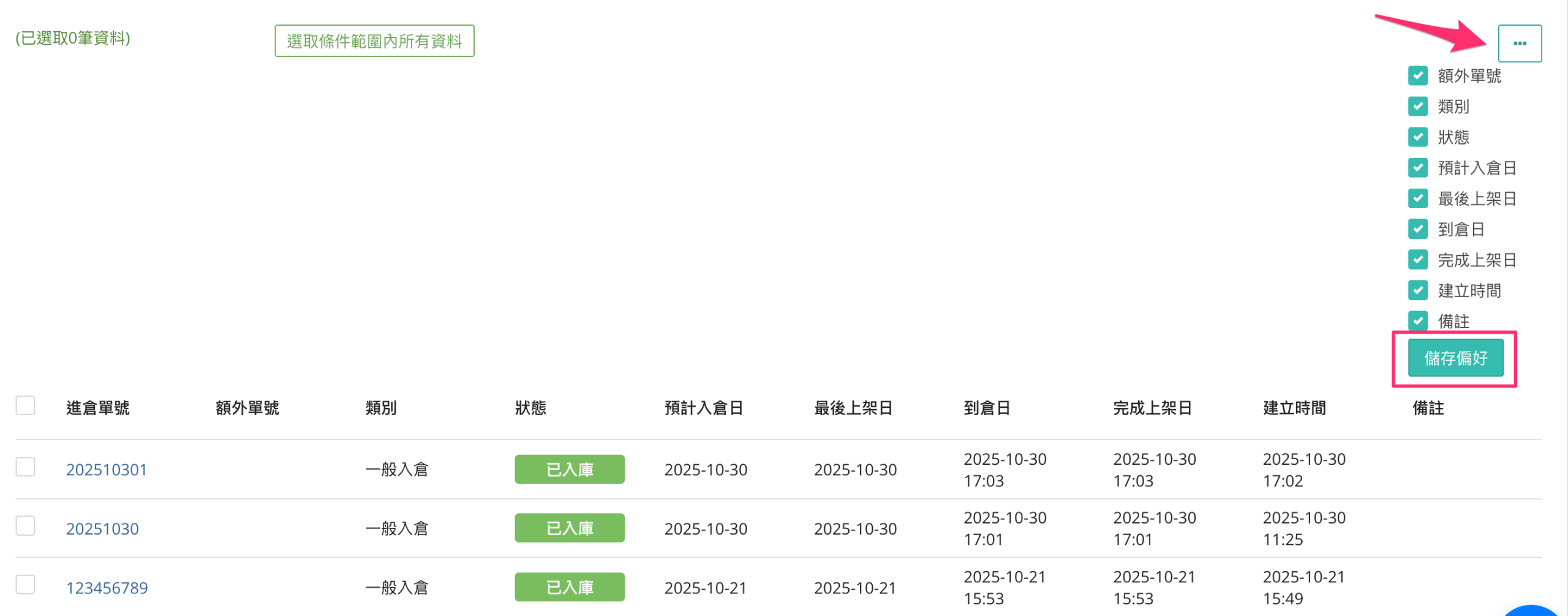The height and width of the screenshot is (616, 1568).
Task: Select all rows via header checkbox
Action: (x=25, y=405)
